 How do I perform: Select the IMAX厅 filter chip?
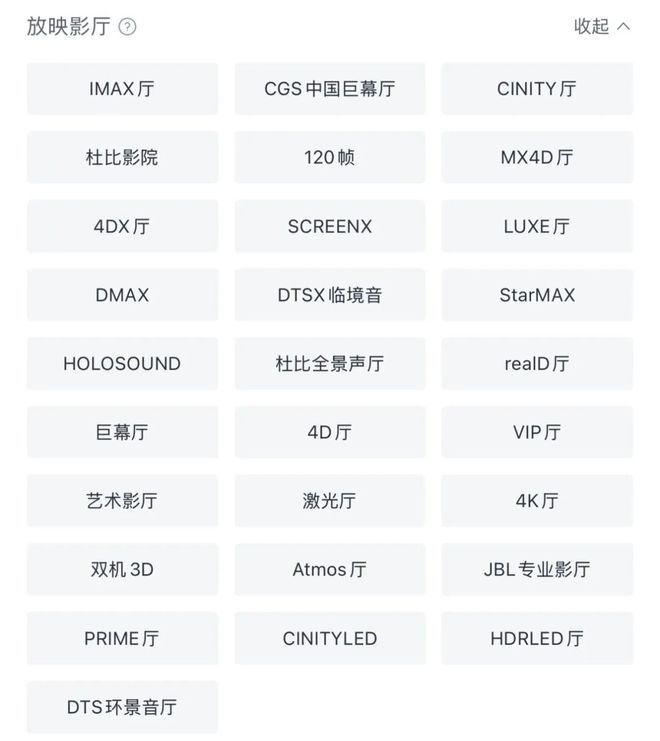[x=122, y=89]
